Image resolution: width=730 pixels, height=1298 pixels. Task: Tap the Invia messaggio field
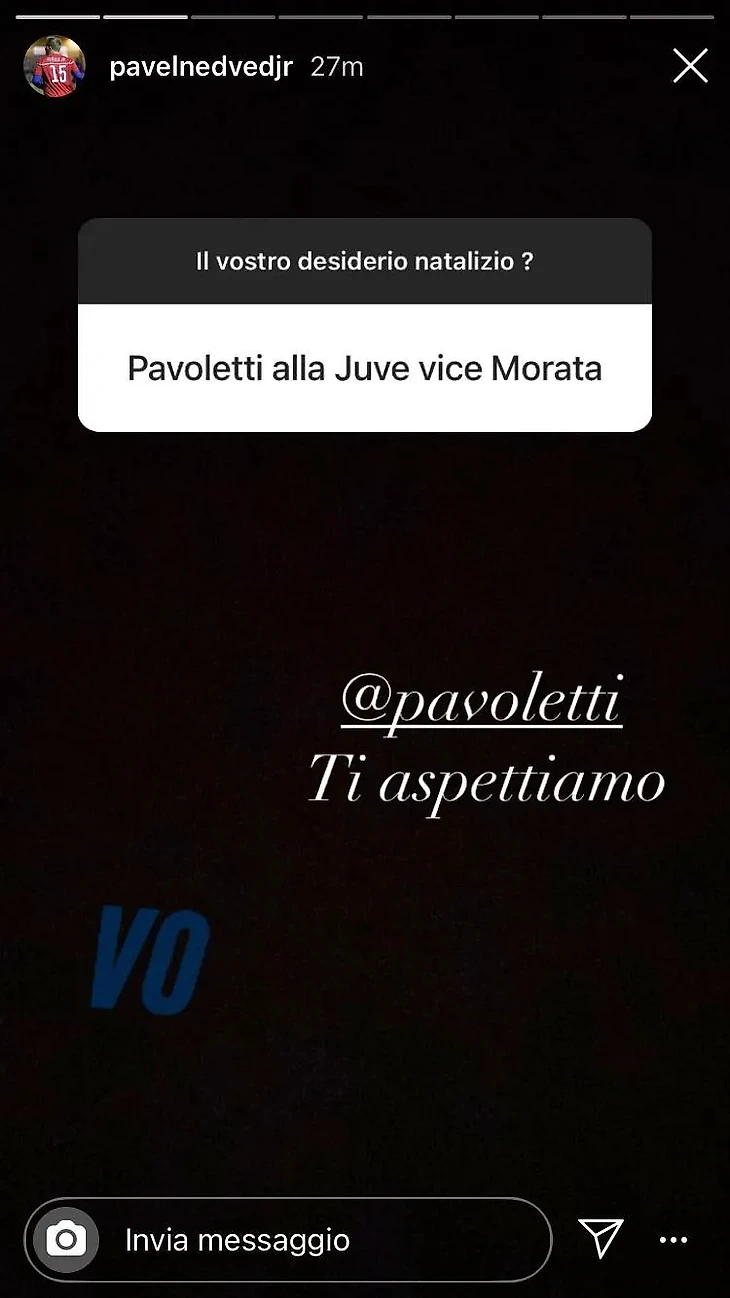click(330, 1241)
